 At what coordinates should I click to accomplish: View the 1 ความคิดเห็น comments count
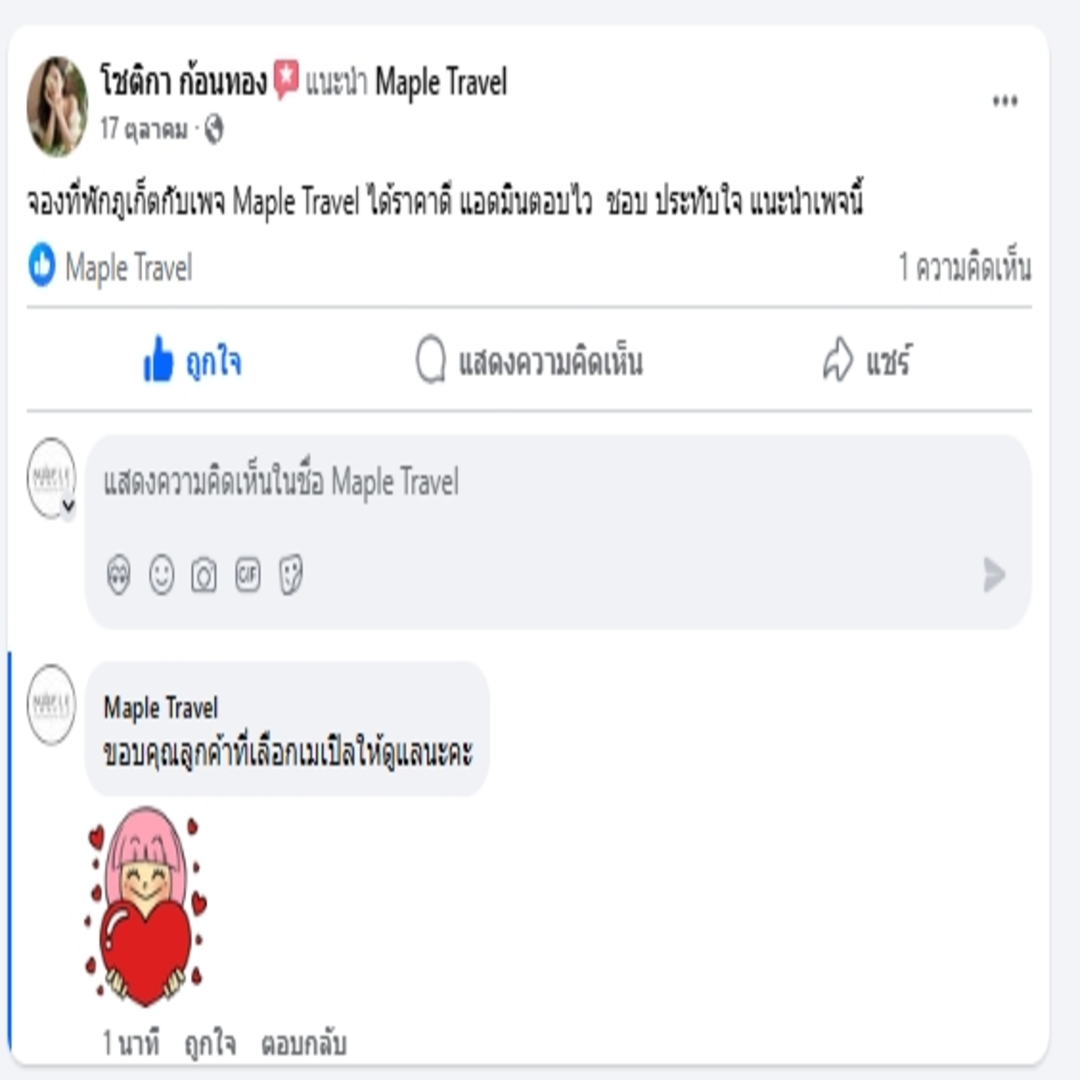[964, 268]
